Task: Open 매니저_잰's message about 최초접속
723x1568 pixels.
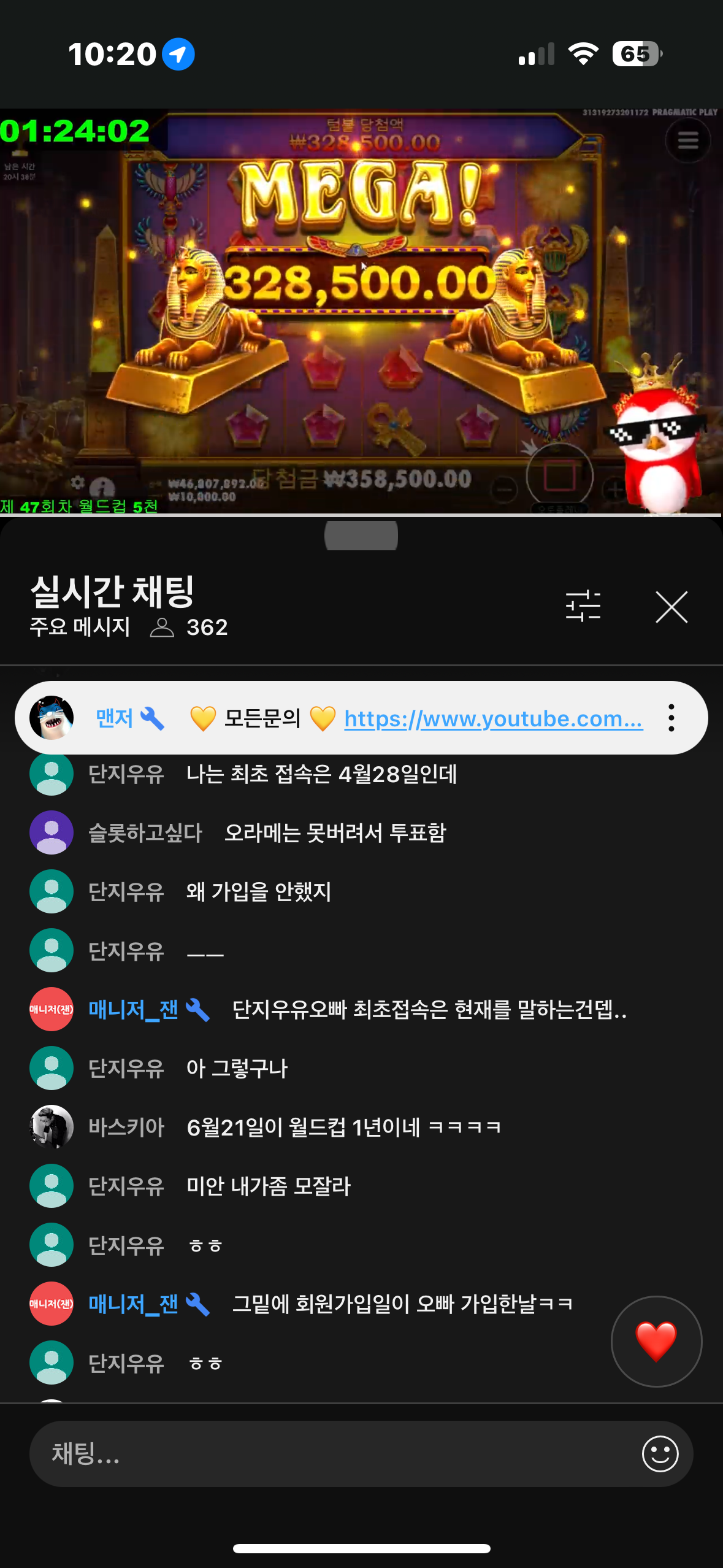Action: pyautogui.click(x=429, y=1009)
